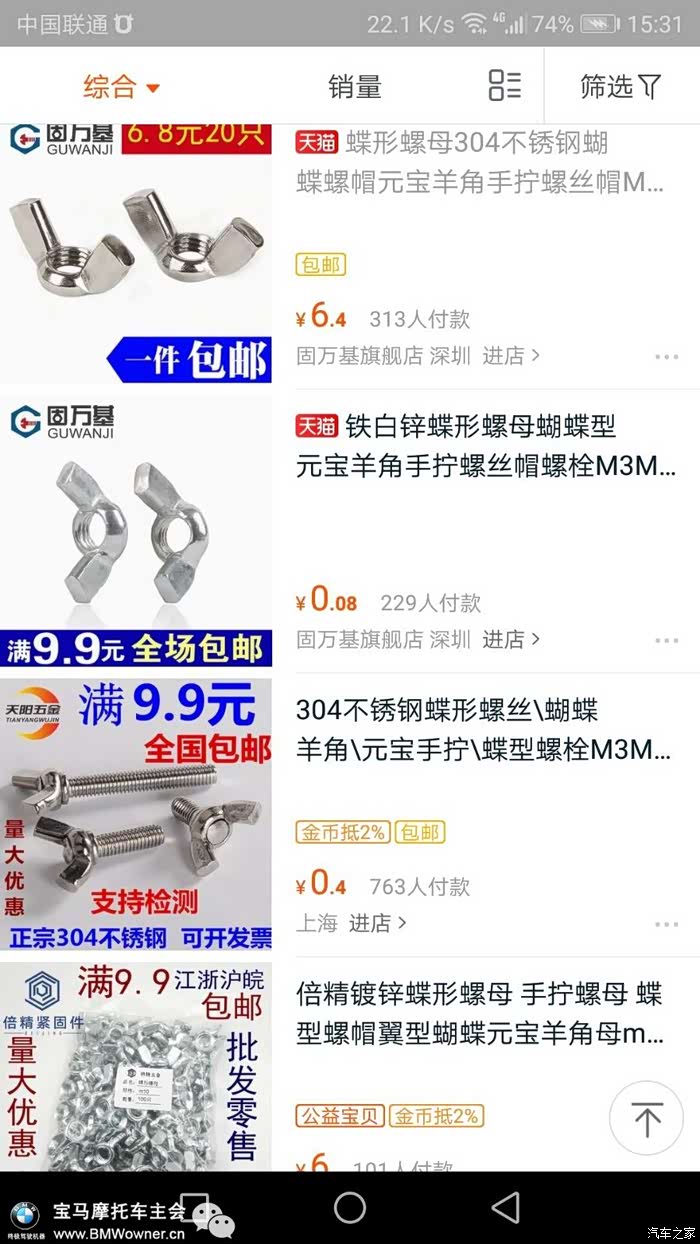This screenshot has height=1244, width=700.
Task: Open the 304不锈钢蝶形螺丝 product listing
Action: (x=480, y=730)
